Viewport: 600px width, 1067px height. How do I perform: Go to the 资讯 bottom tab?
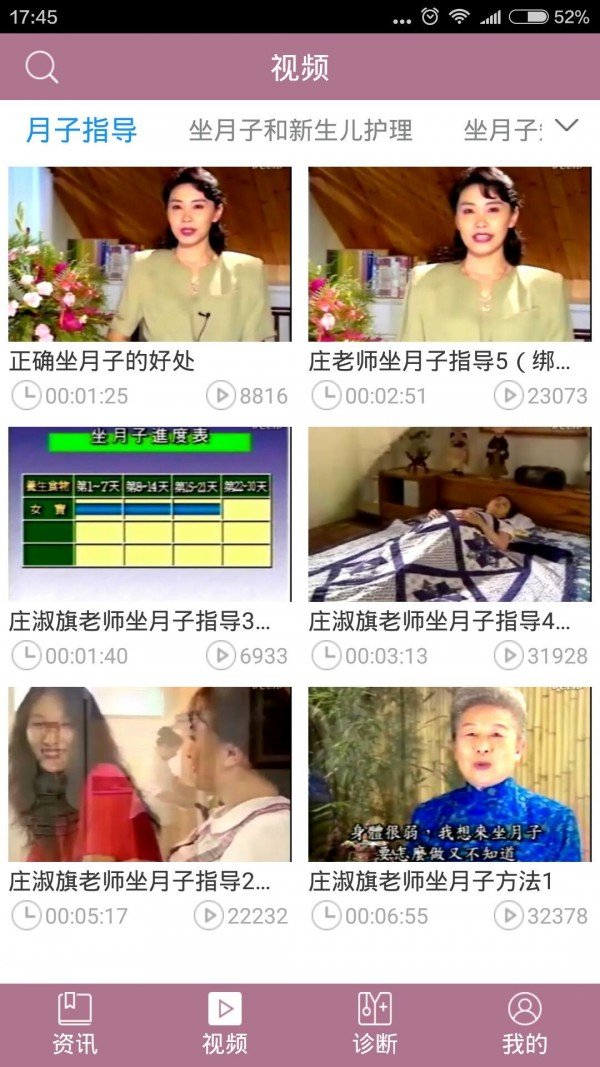[x=75, y=1023]
